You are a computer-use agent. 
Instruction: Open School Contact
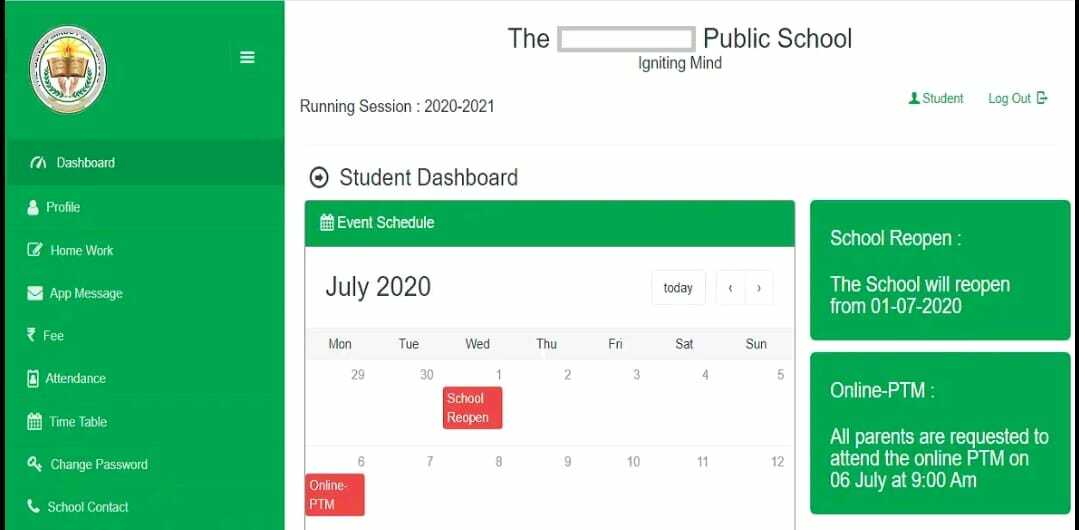coord(87,507)
